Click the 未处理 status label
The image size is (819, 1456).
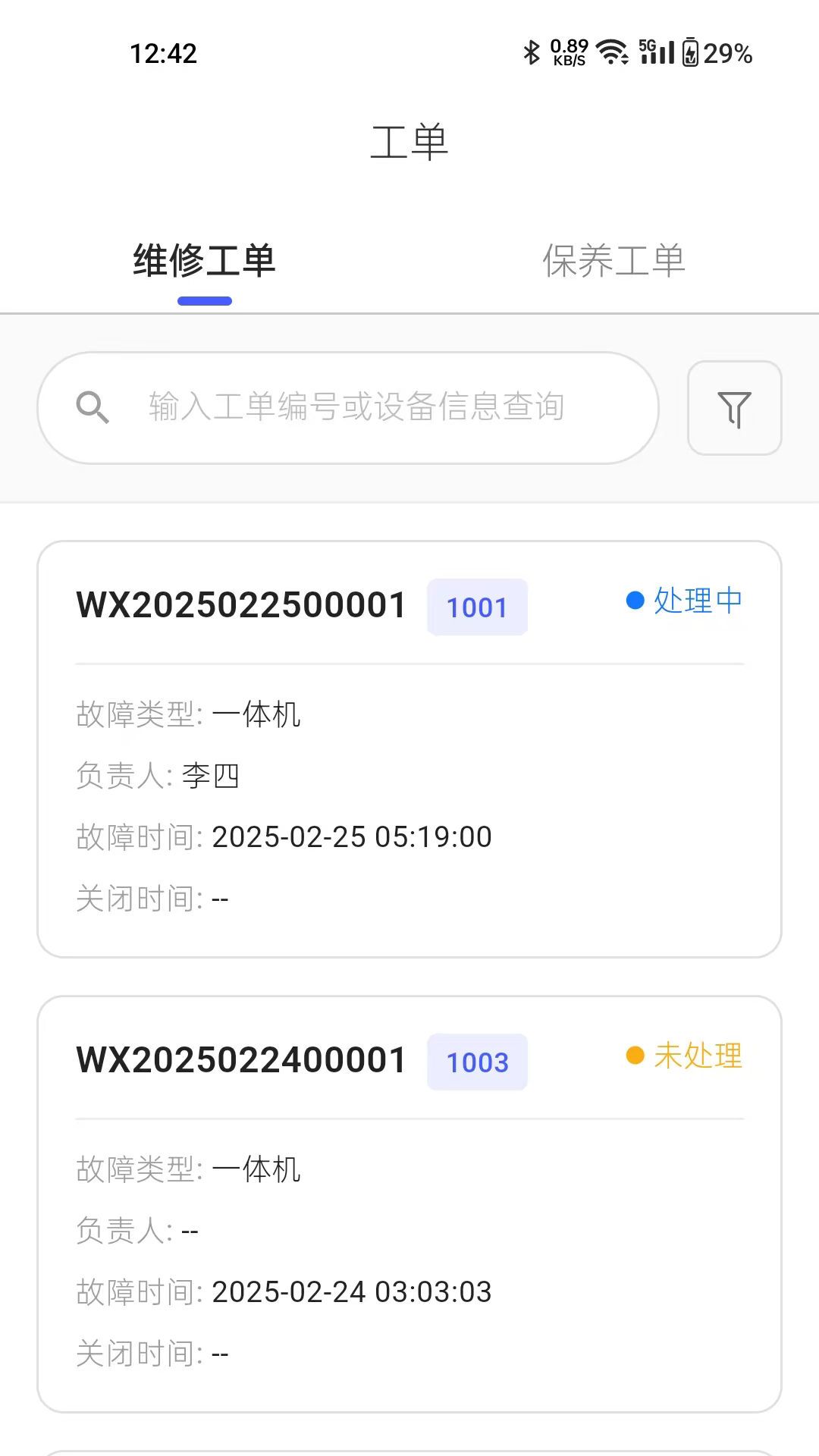pyautogui.click(x=698, y=1055)
